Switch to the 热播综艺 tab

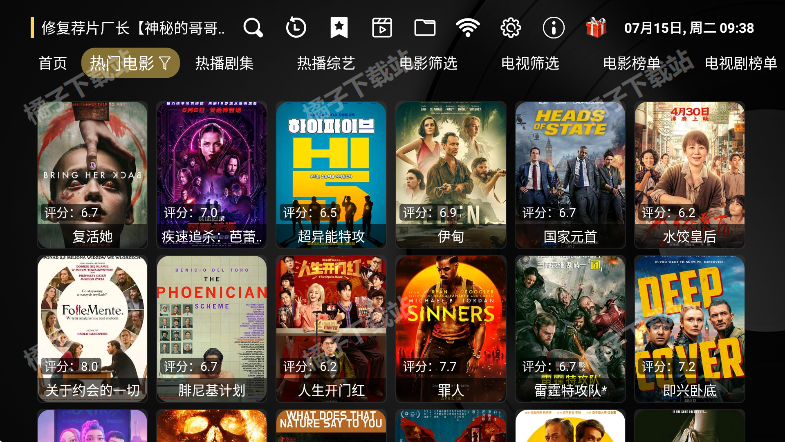click(x=326, y=64)
